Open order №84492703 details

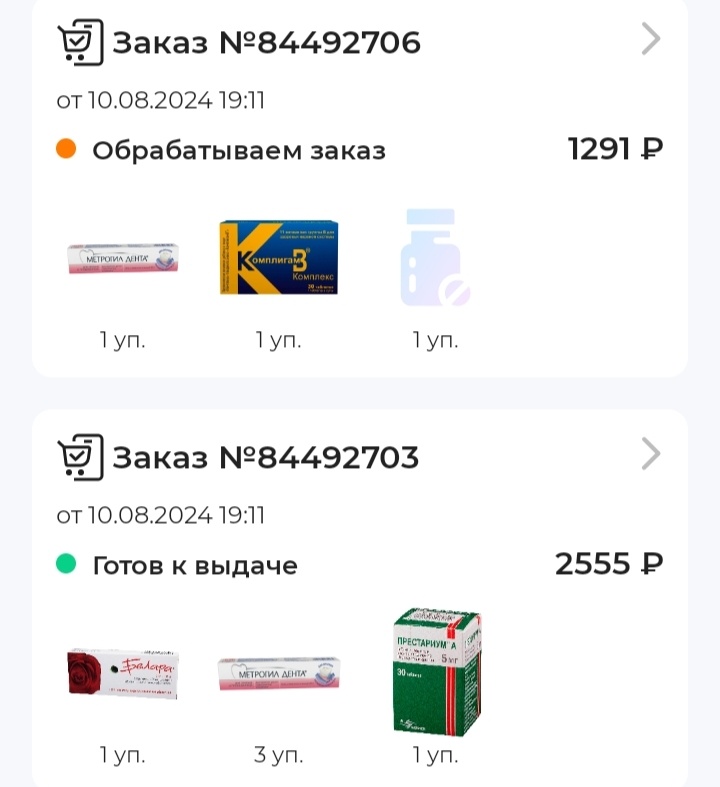pyautogui.click(x=265, y=457)
